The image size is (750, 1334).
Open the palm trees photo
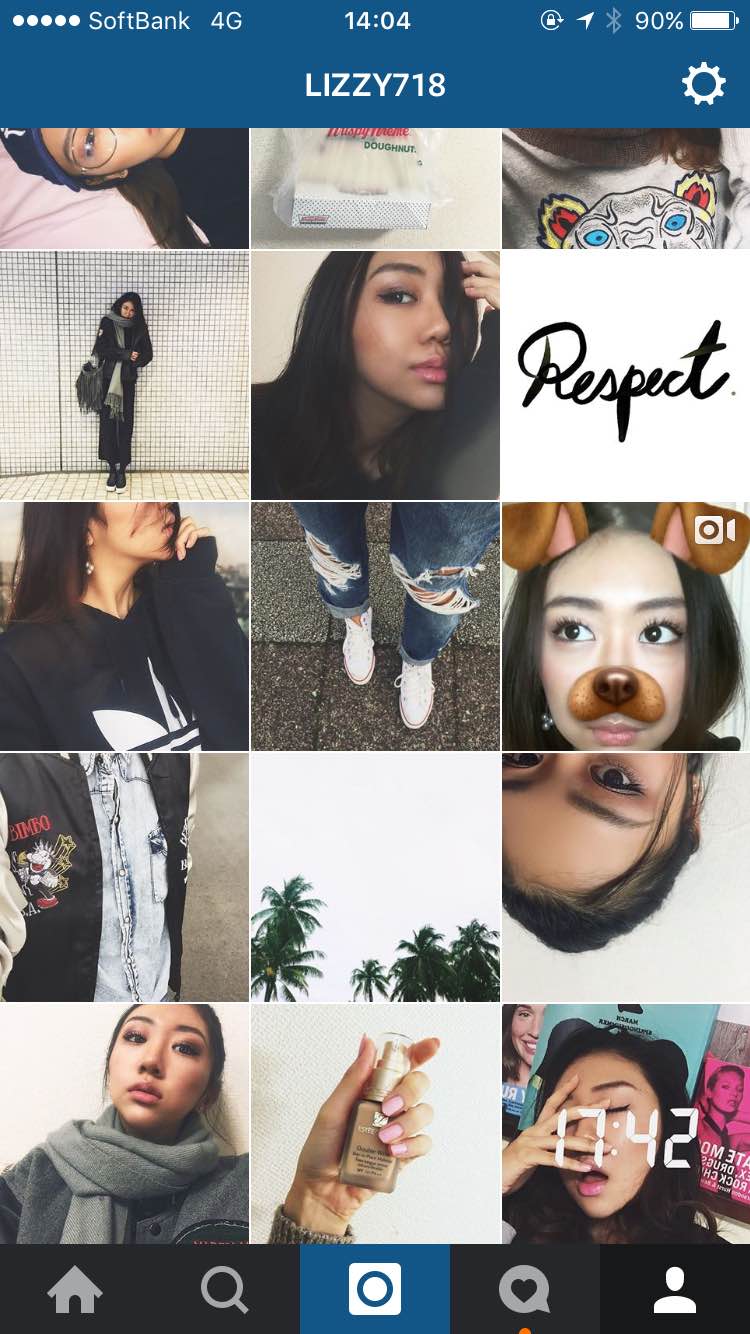click(x=375, y=878)
